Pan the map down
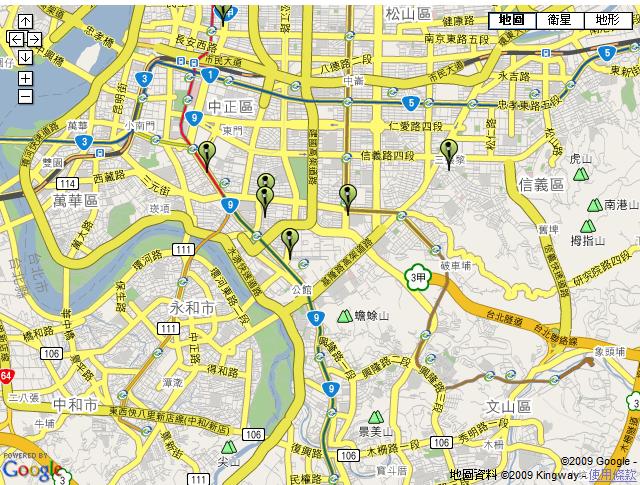The image size is (640, 485). (25, 57)
